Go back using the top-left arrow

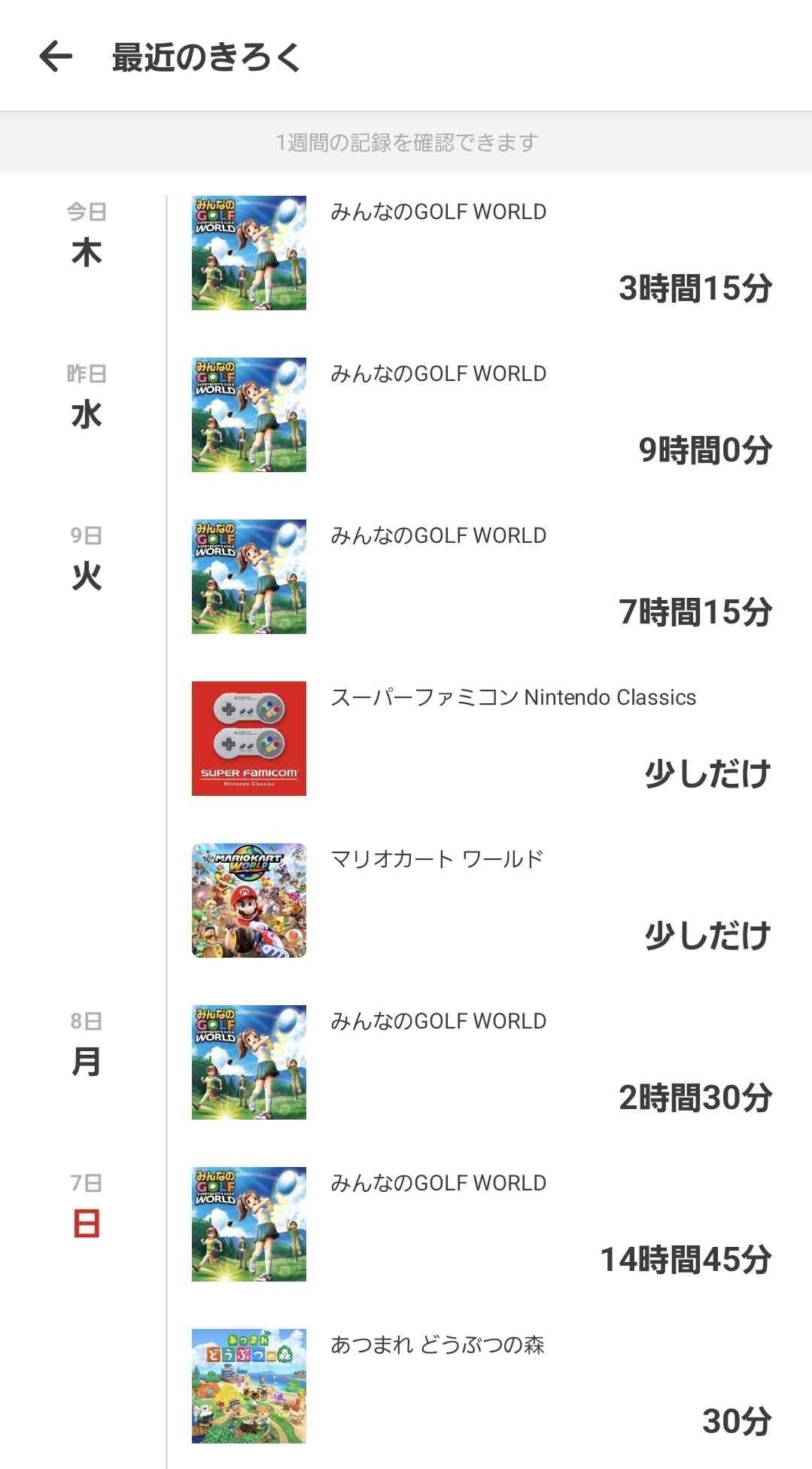tap(56, 56)
